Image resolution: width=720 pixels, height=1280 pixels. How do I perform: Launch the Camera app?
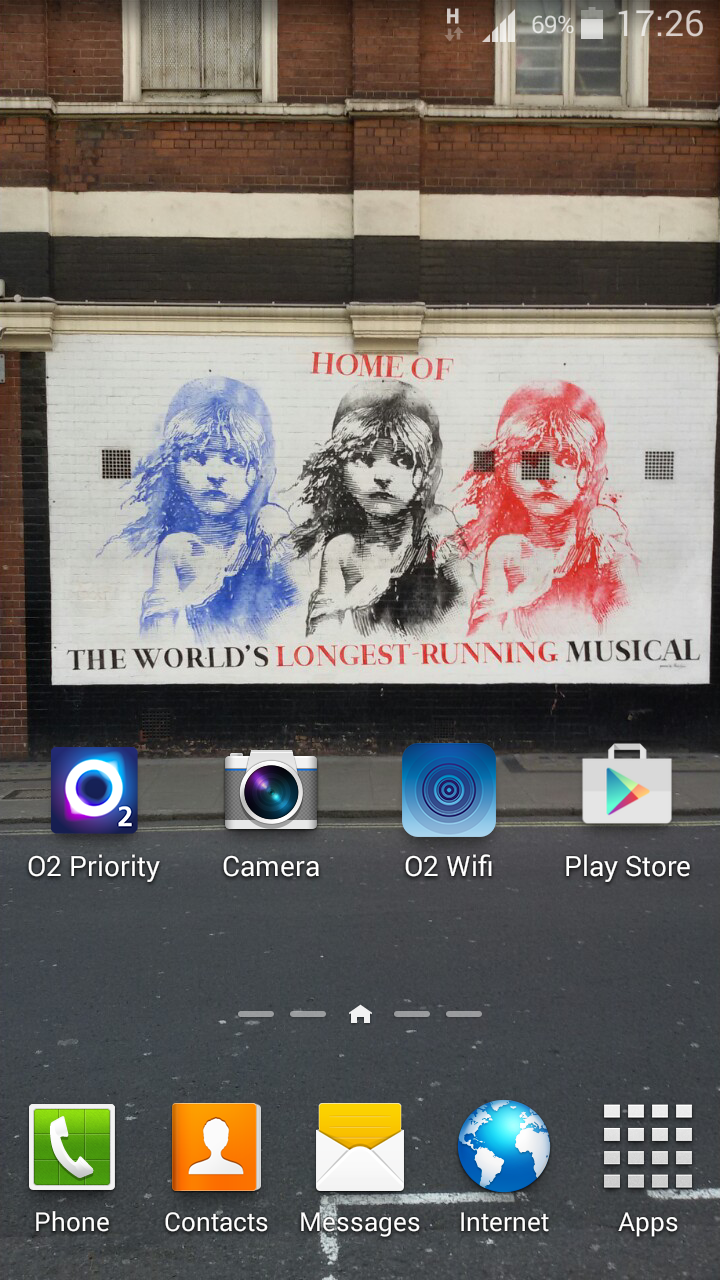[271, 790]
